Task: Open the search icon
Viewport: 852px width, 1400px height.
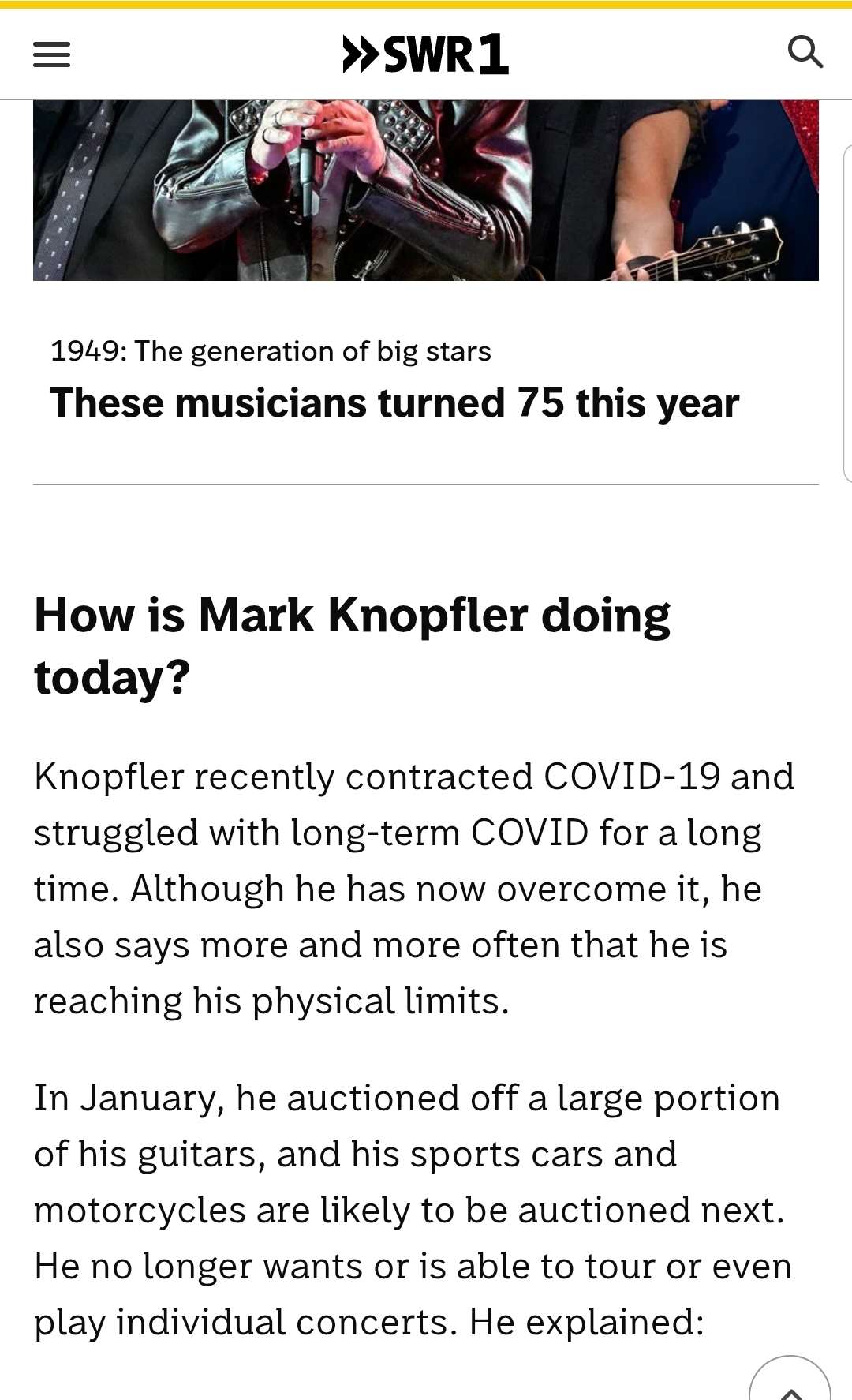Action: (805, 53)
